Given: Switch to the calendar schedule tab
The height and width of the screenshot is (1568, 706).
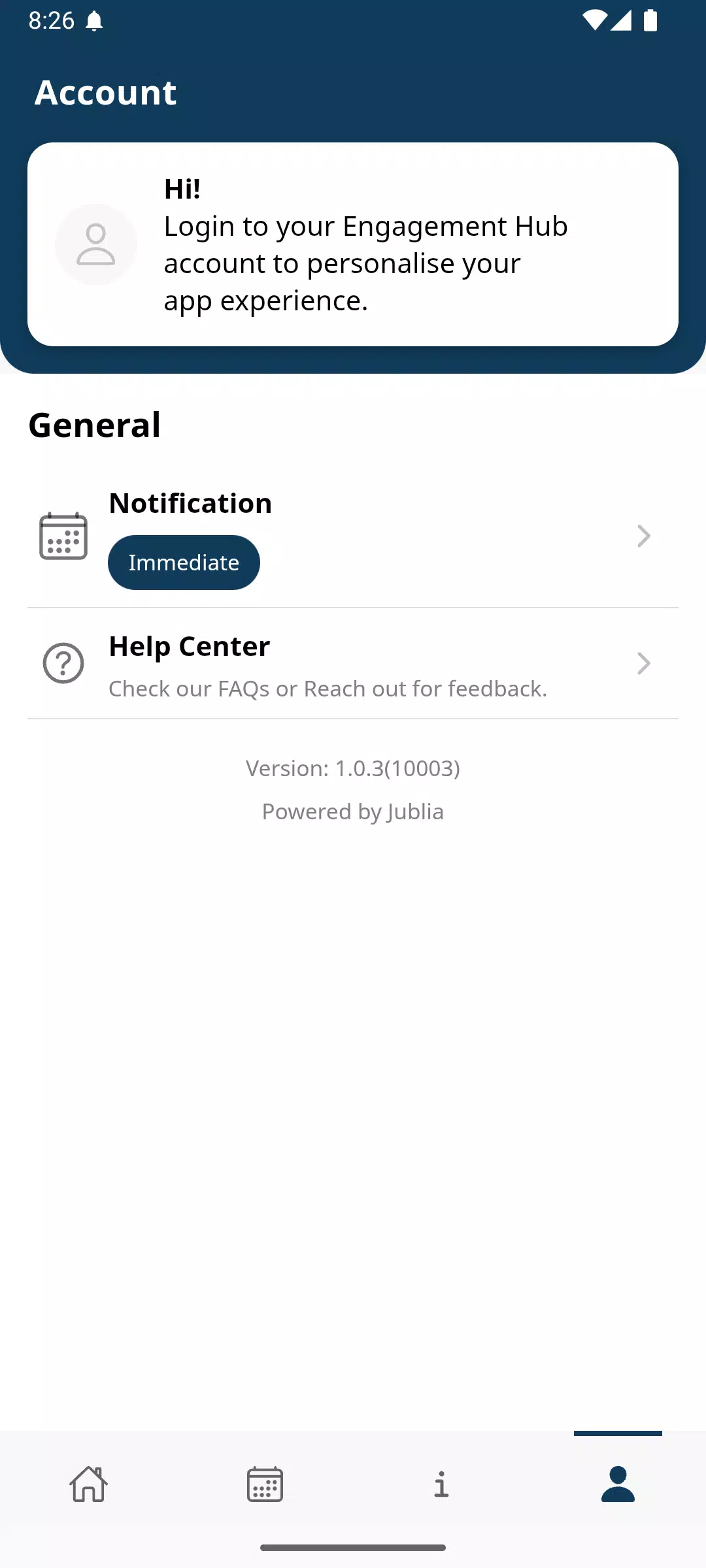Looking at the screenshot, I should coord(265,1484).
